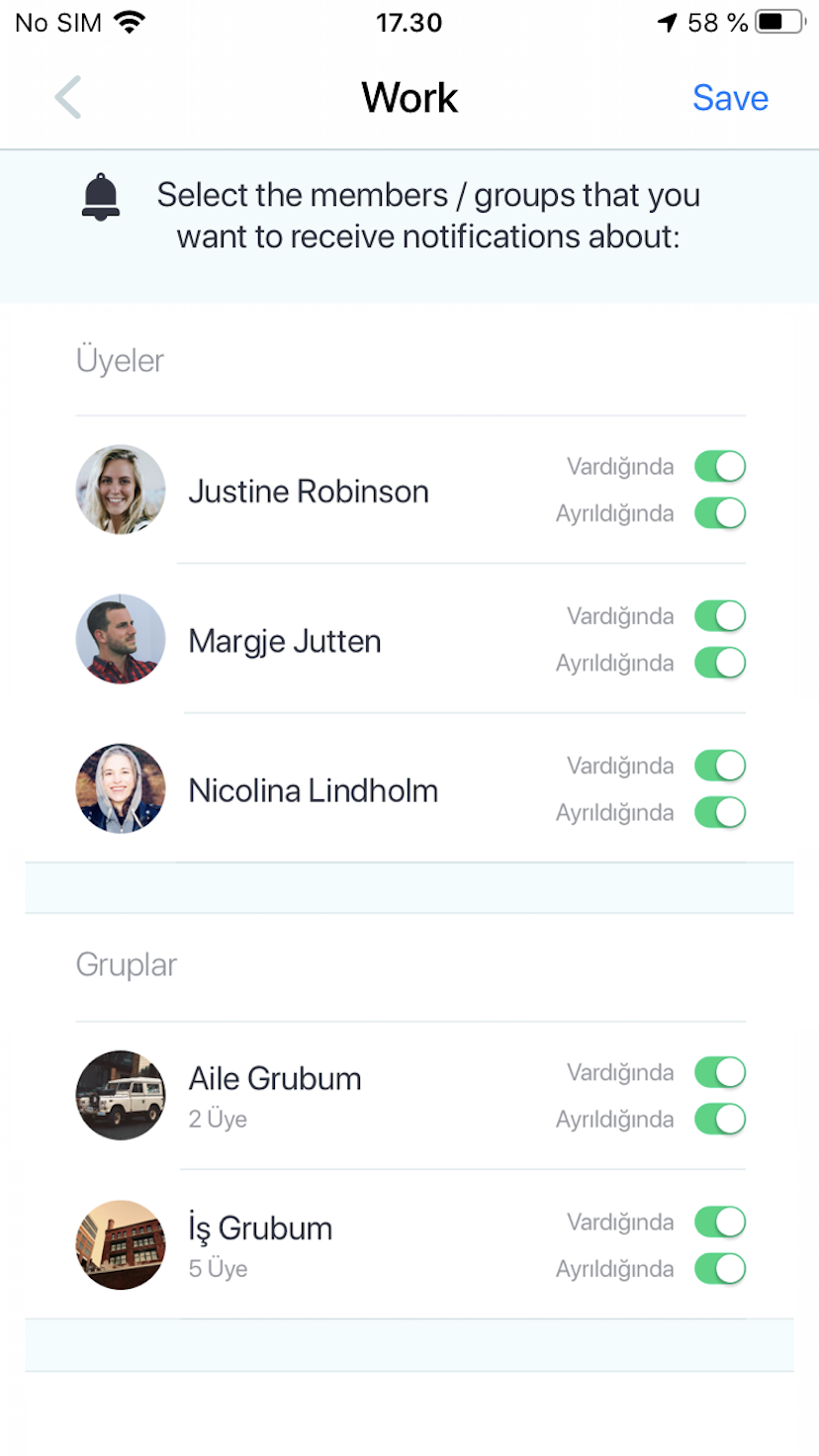Switch off Nicolina Lindholm's Ayrıldığında toggle
The height and width of the screenshot is (1456, 819).
[720, 812]
